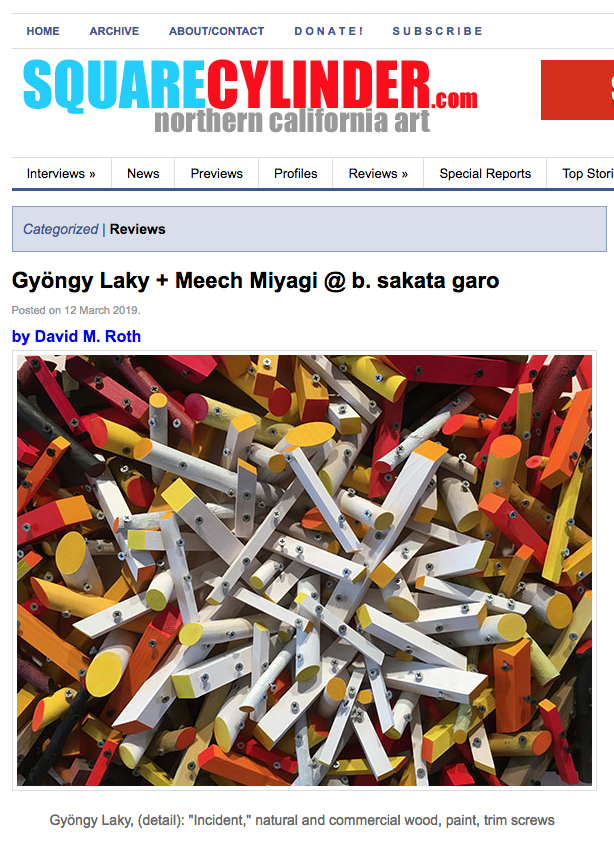Expand the Interviews menu
614x847 pixels.
(x=61, y=173)
